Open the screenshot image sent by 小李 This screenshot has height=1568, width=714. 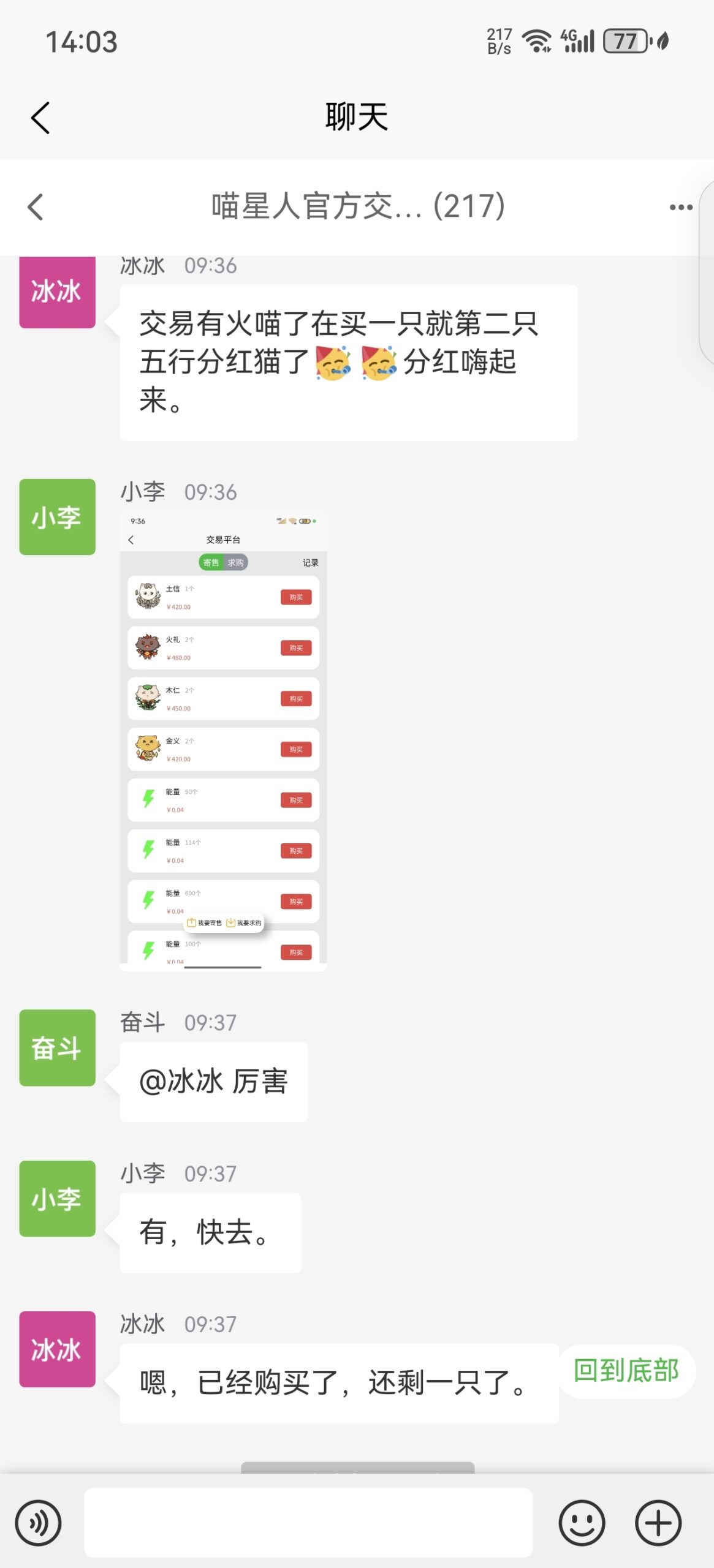click(223, 741)
